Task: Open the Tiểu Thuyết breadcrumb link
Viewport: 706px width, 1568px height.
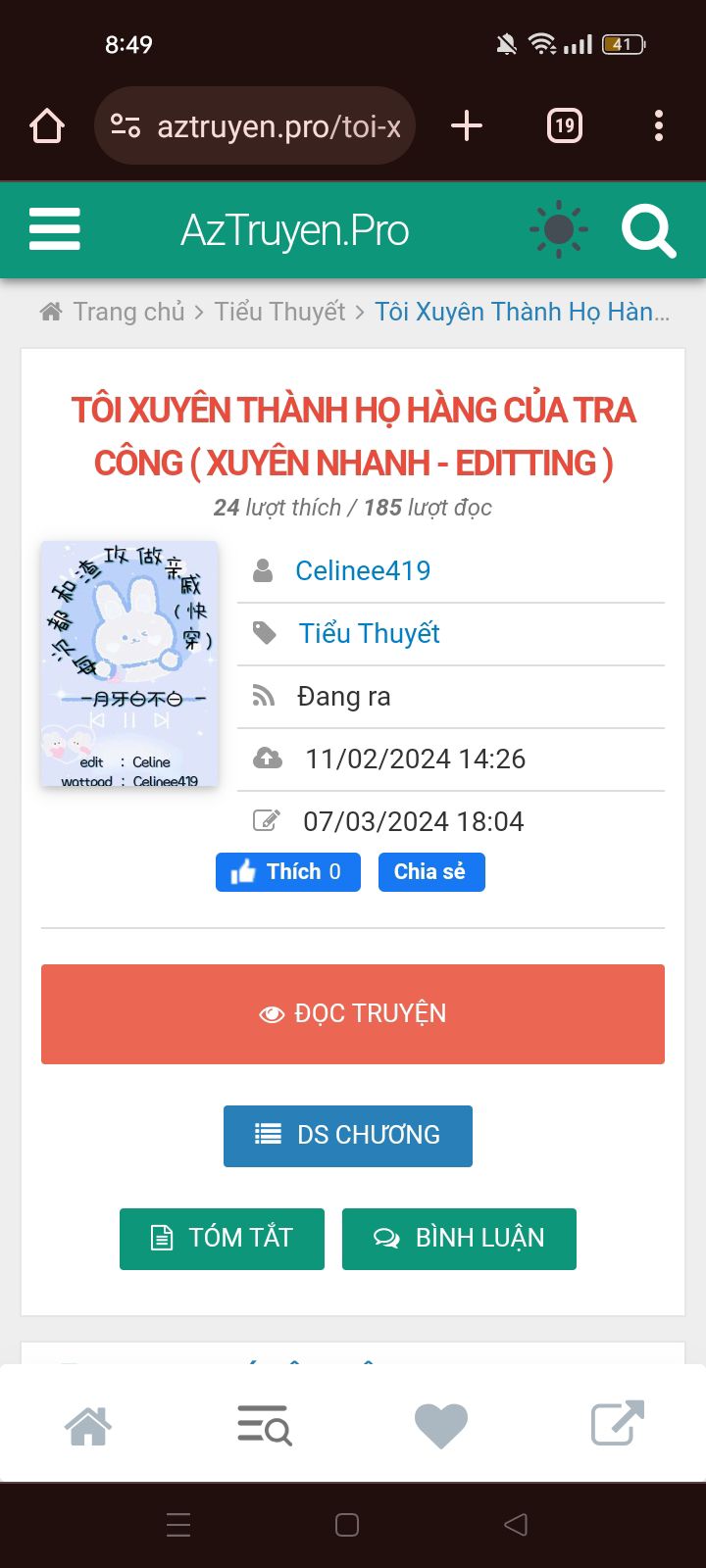Action: tap(279, 312)
